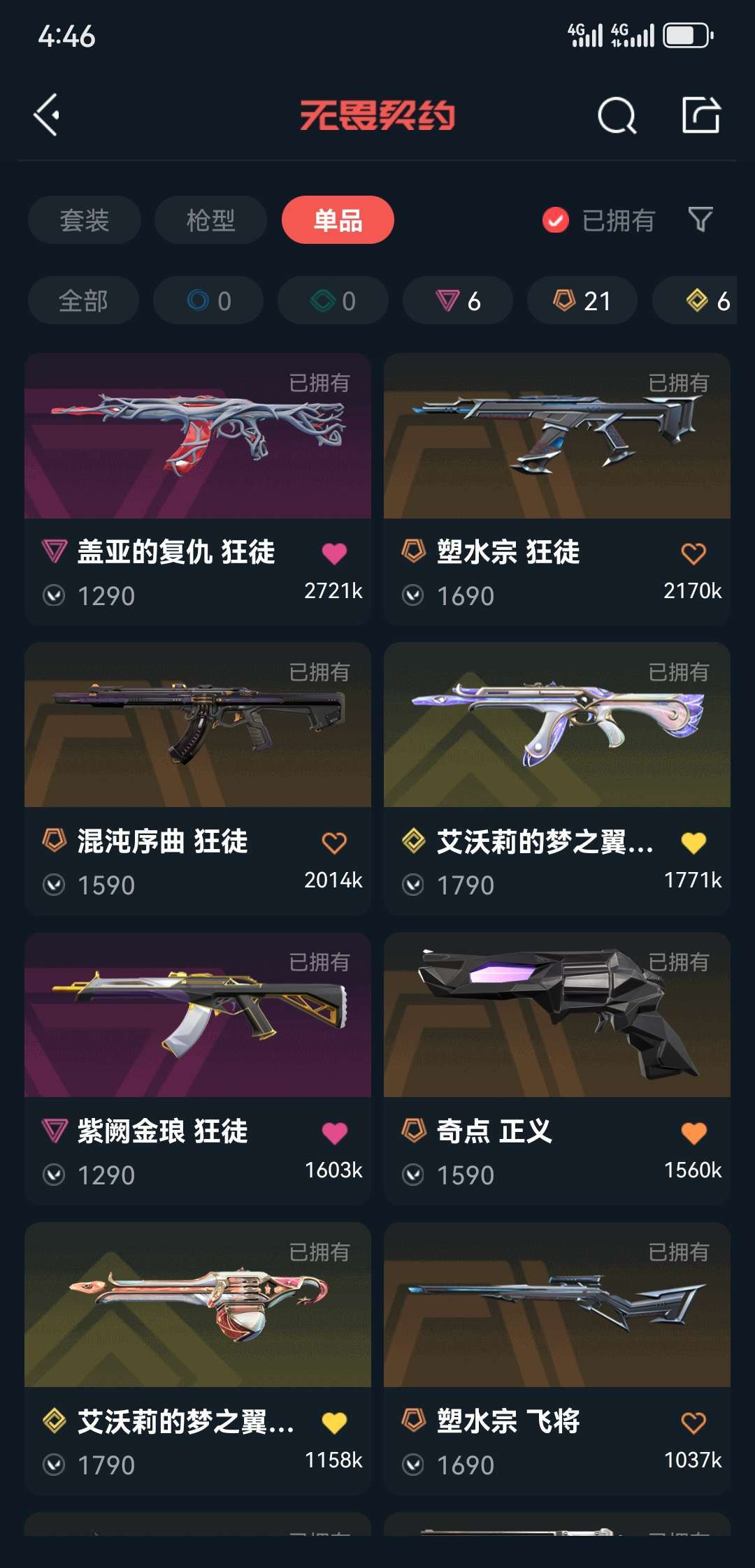Screen dimensions: 755x1568
Task: Select the blue rarity filter showing 0
Action: coord(208,300)
